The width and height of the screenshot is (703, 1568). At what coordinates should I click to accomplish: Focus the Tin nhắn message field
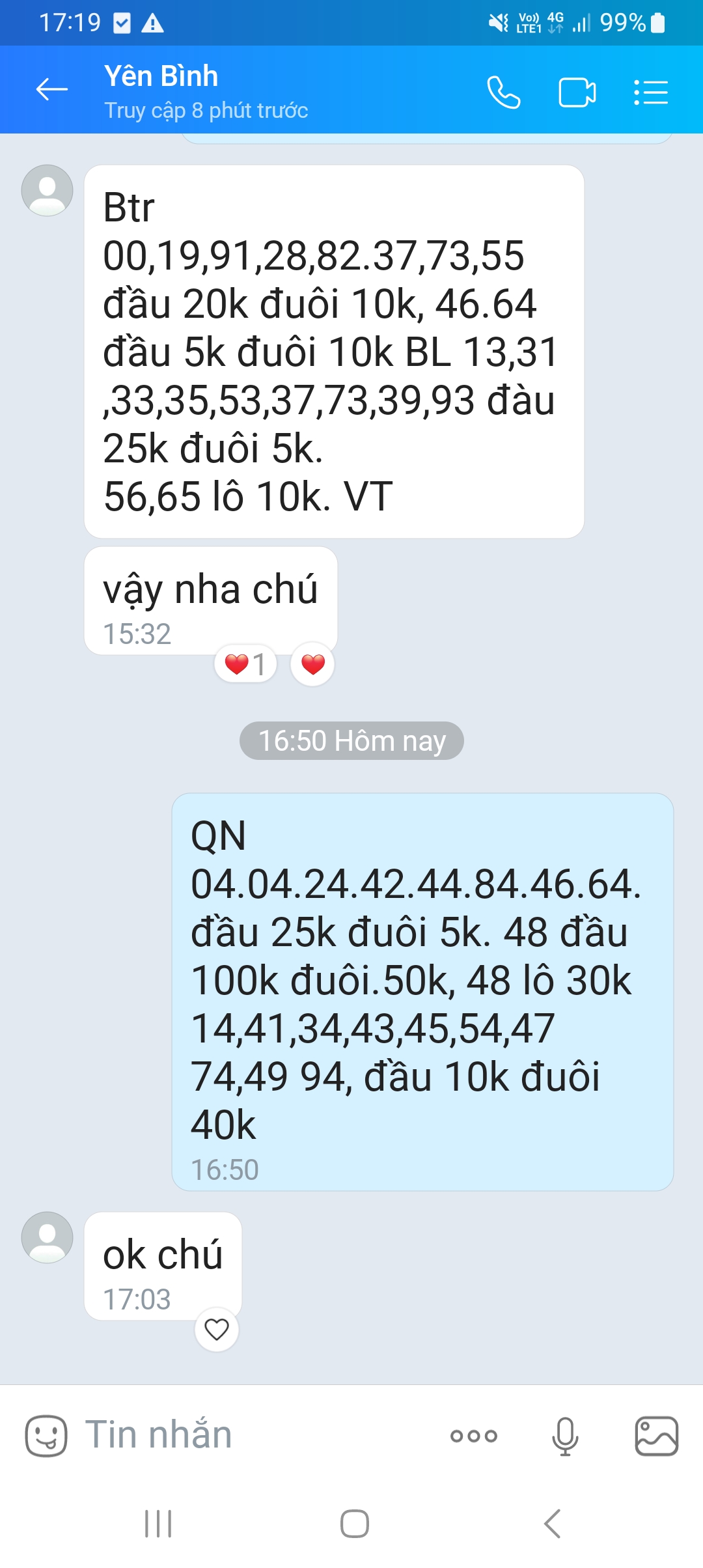260,1435
